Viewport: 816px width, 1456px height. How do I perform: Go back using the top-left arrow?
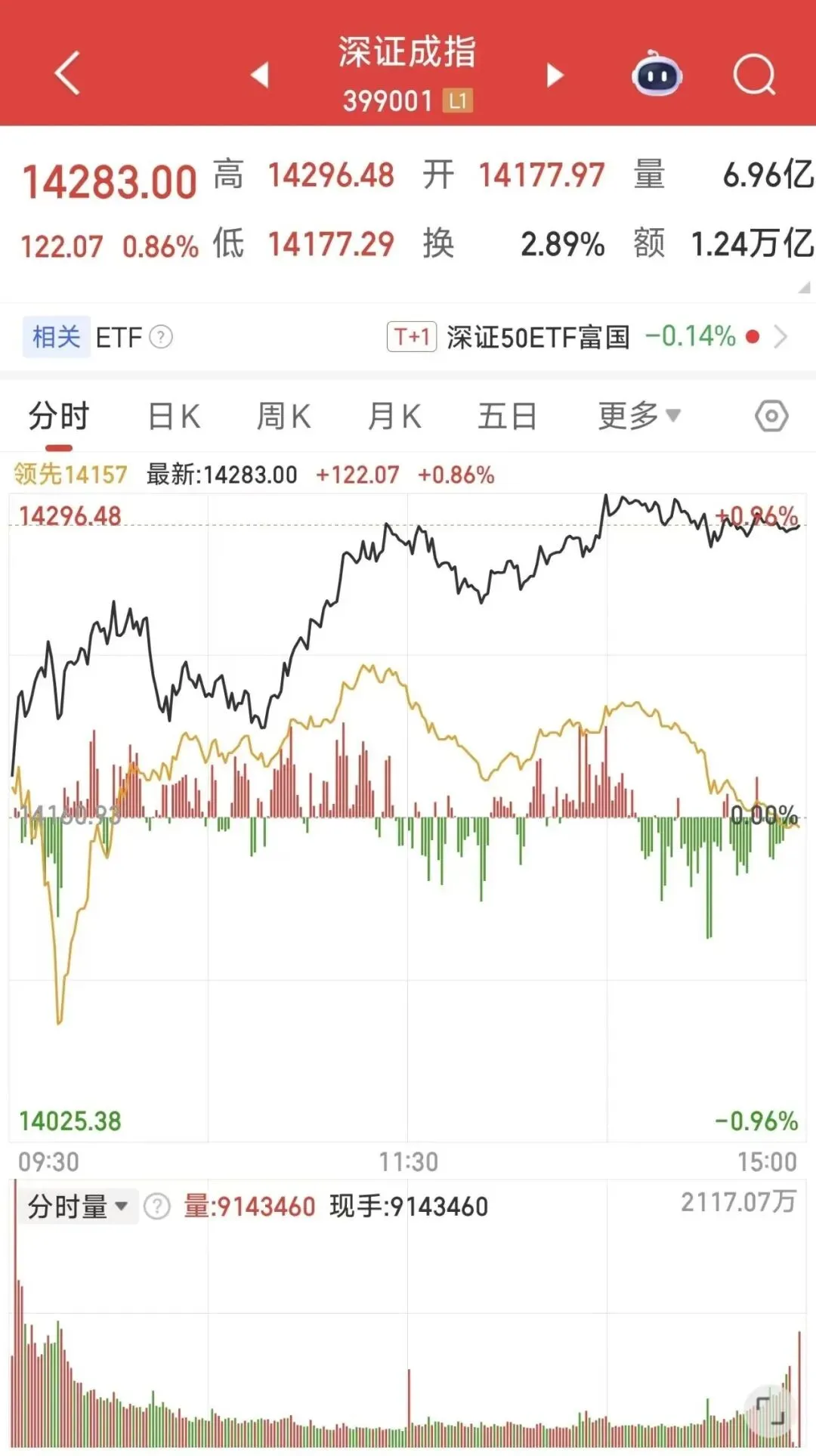pos(67,73)
